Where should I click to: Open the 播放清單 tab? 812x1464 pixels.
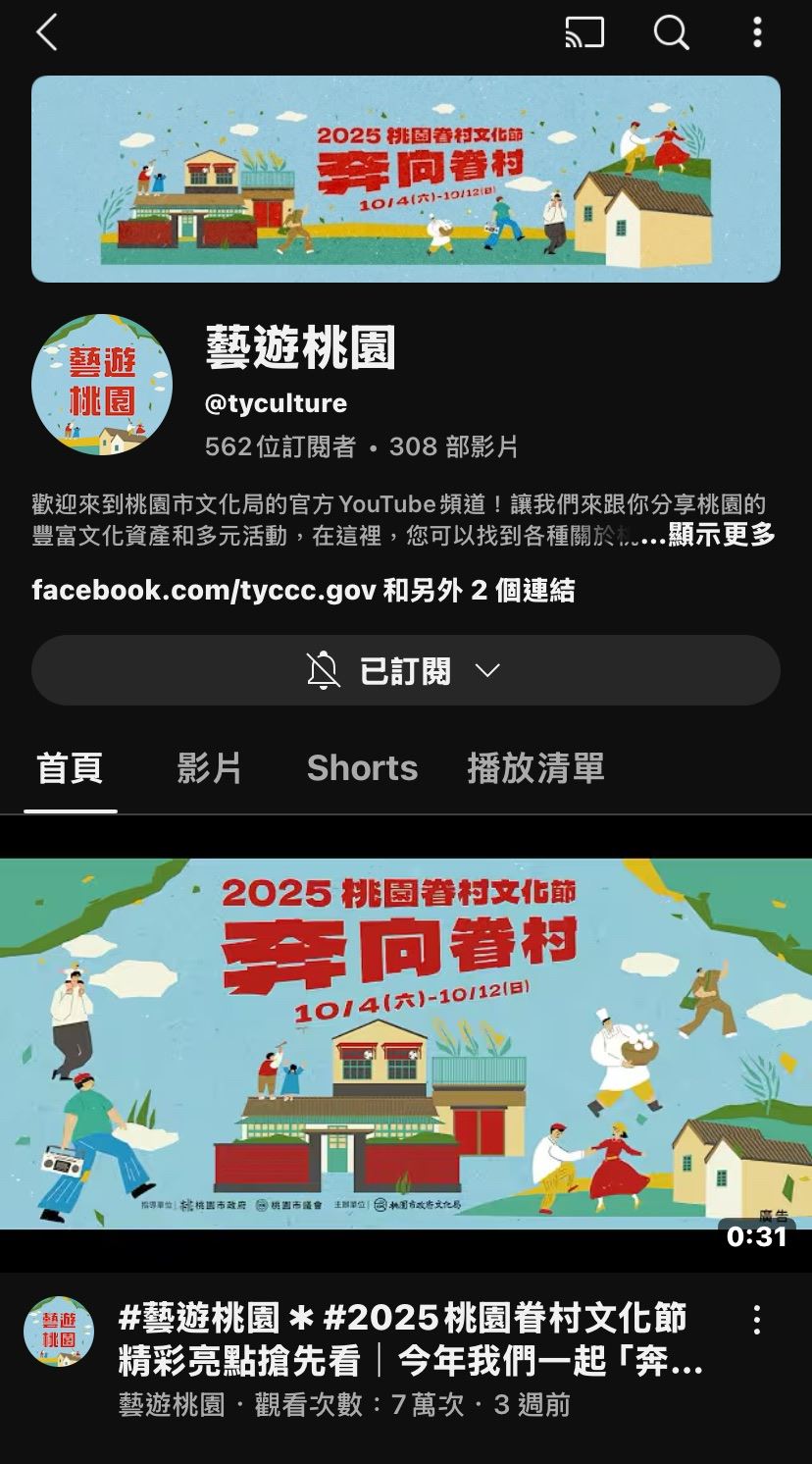click(x=535, y=768)
